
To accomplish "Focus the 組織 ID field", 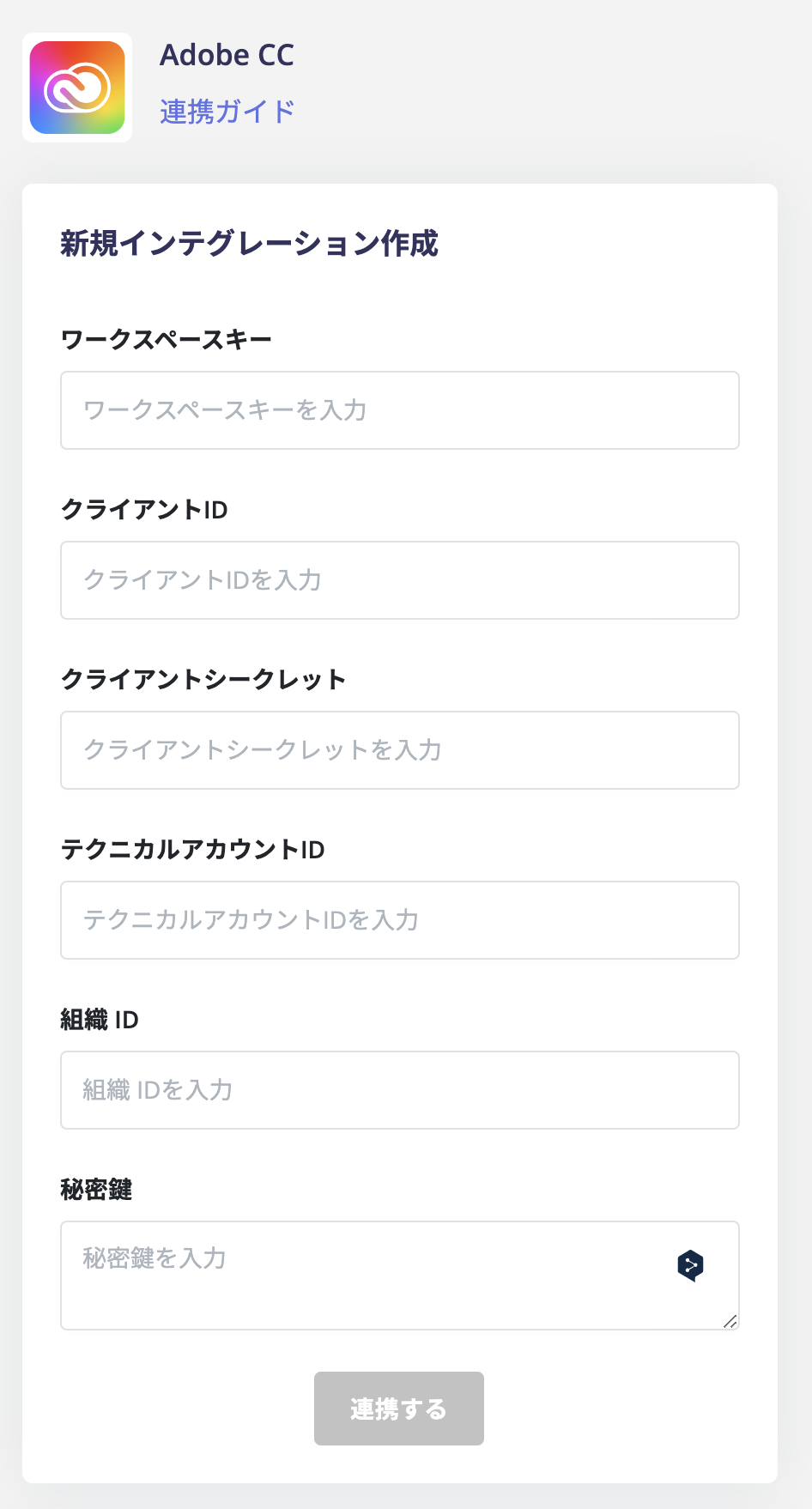I will tap(400, 1090).
